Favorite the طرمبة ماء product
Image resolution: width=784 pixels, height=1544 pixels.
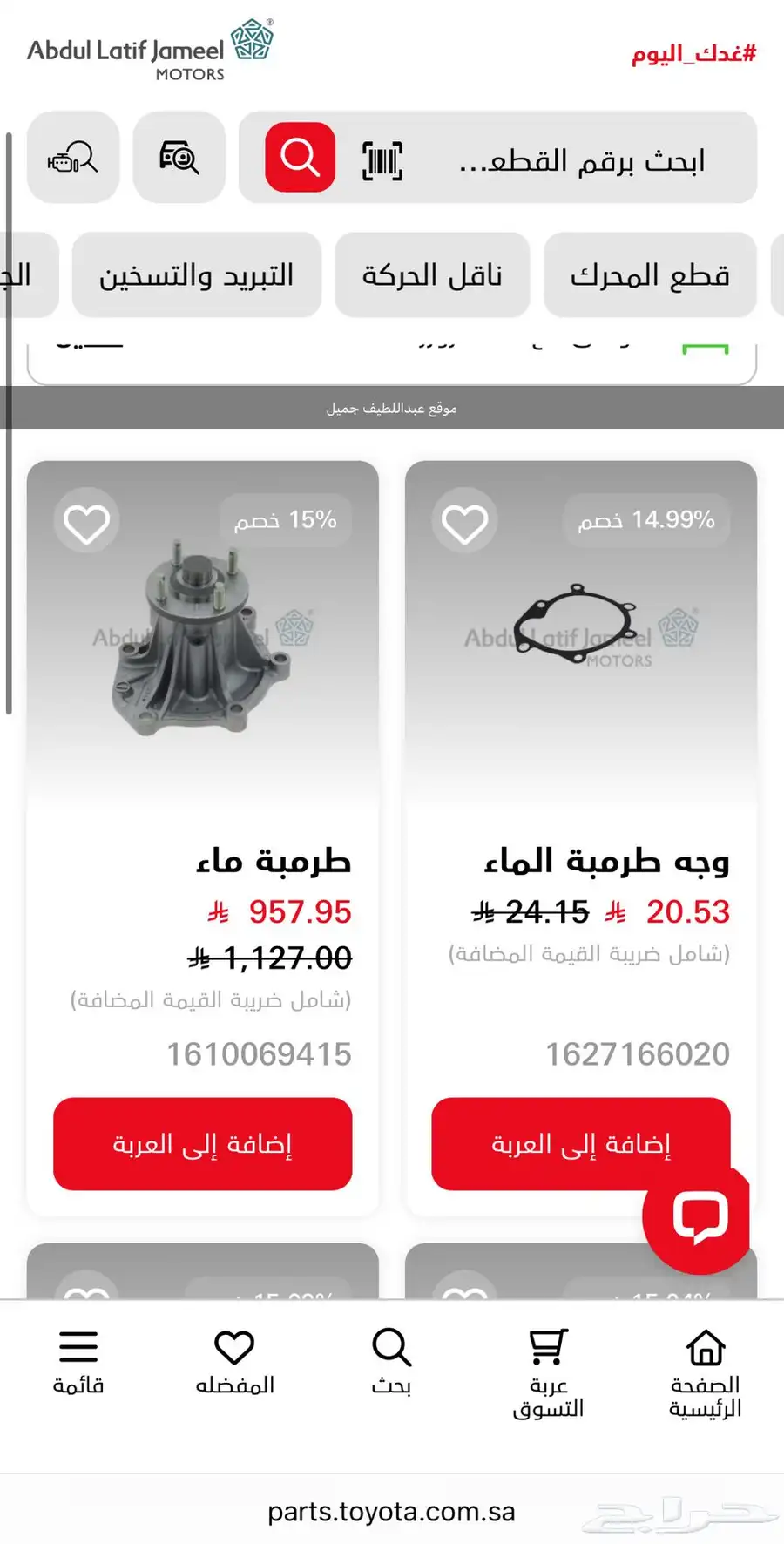[86, 524]
